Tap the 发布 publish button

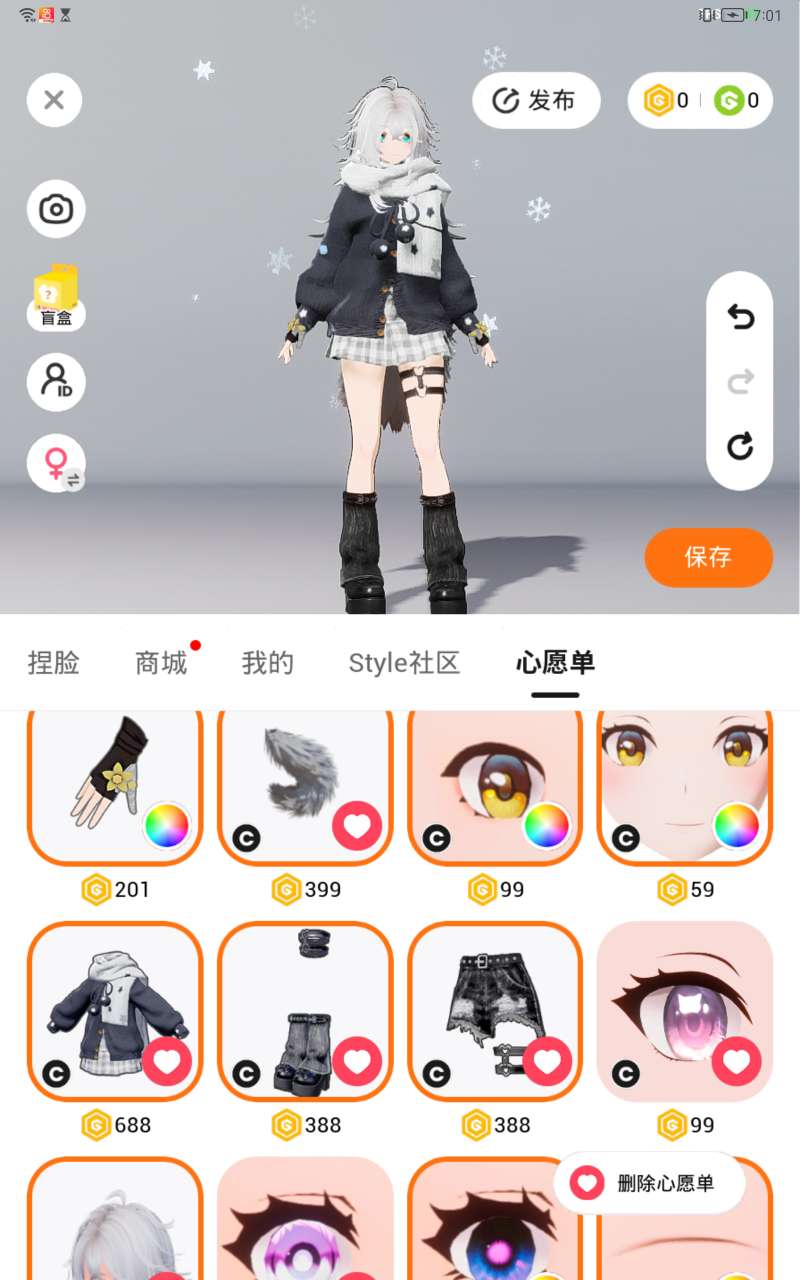point(536,100)
